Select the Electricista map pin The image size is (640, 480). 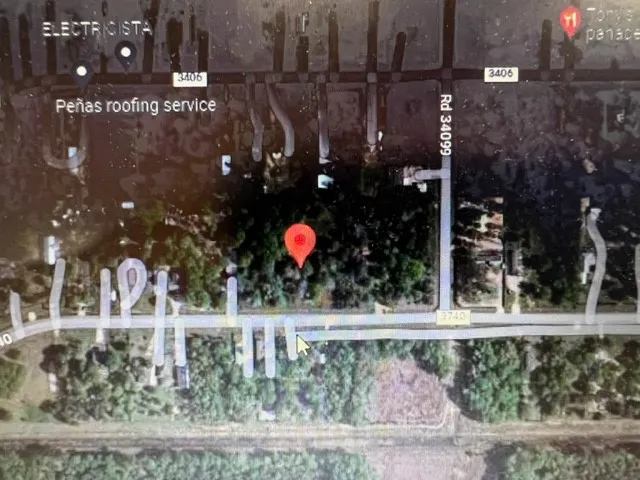point(125,51)
